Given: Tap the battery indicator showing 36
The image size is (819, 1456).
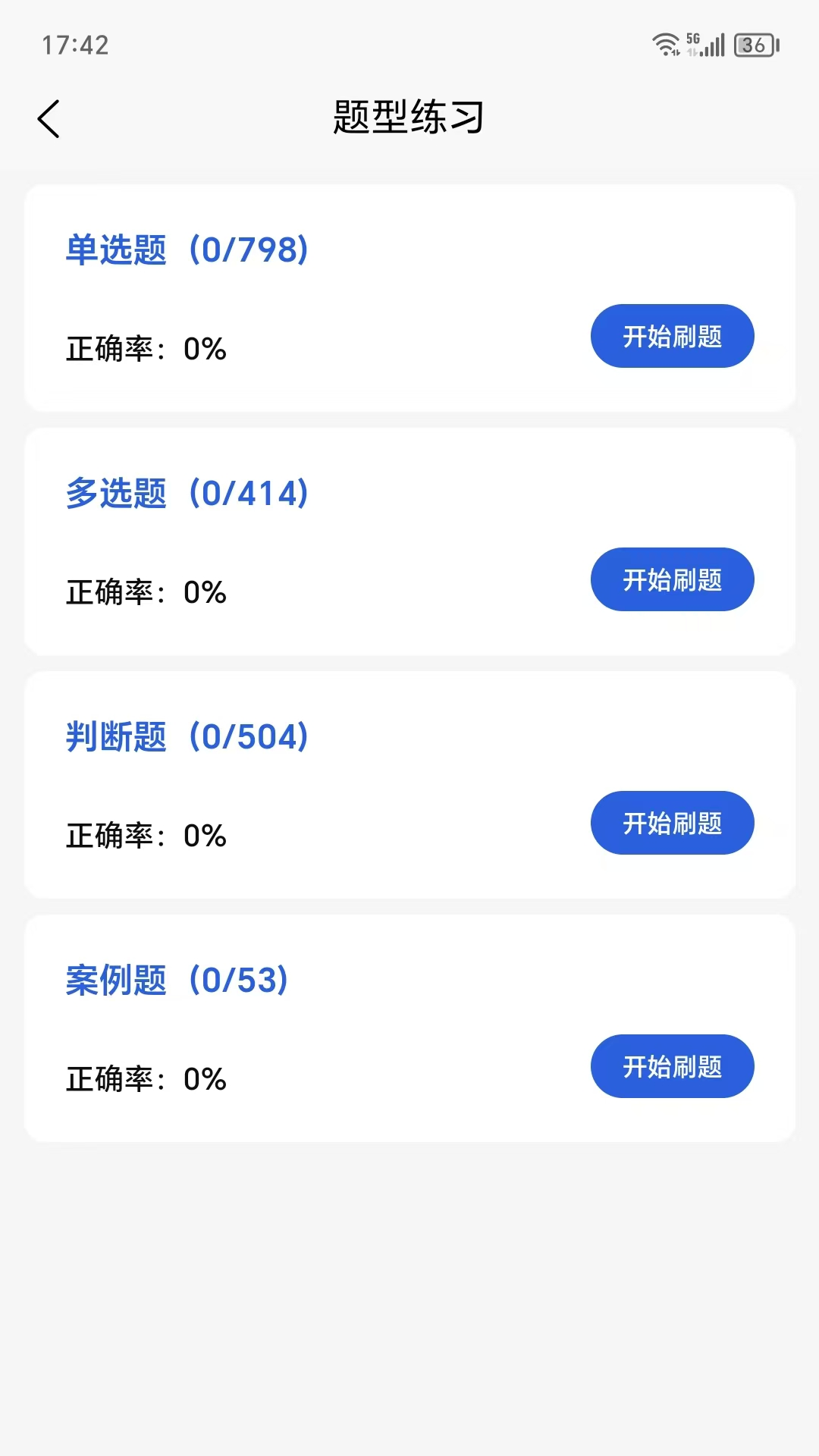Looking at the screenshot, I should (x=755, y=45).
